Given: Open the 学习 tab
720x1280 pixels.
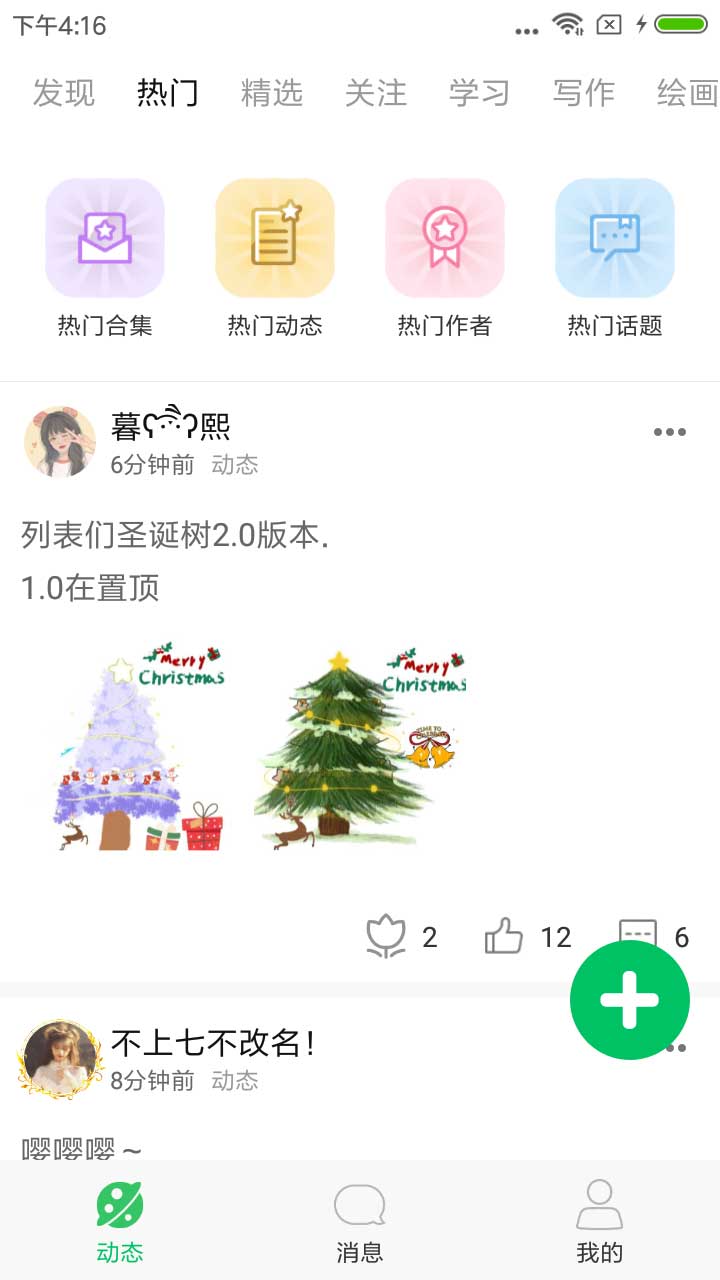Looking at the screenshot, I should click(479, 93).
